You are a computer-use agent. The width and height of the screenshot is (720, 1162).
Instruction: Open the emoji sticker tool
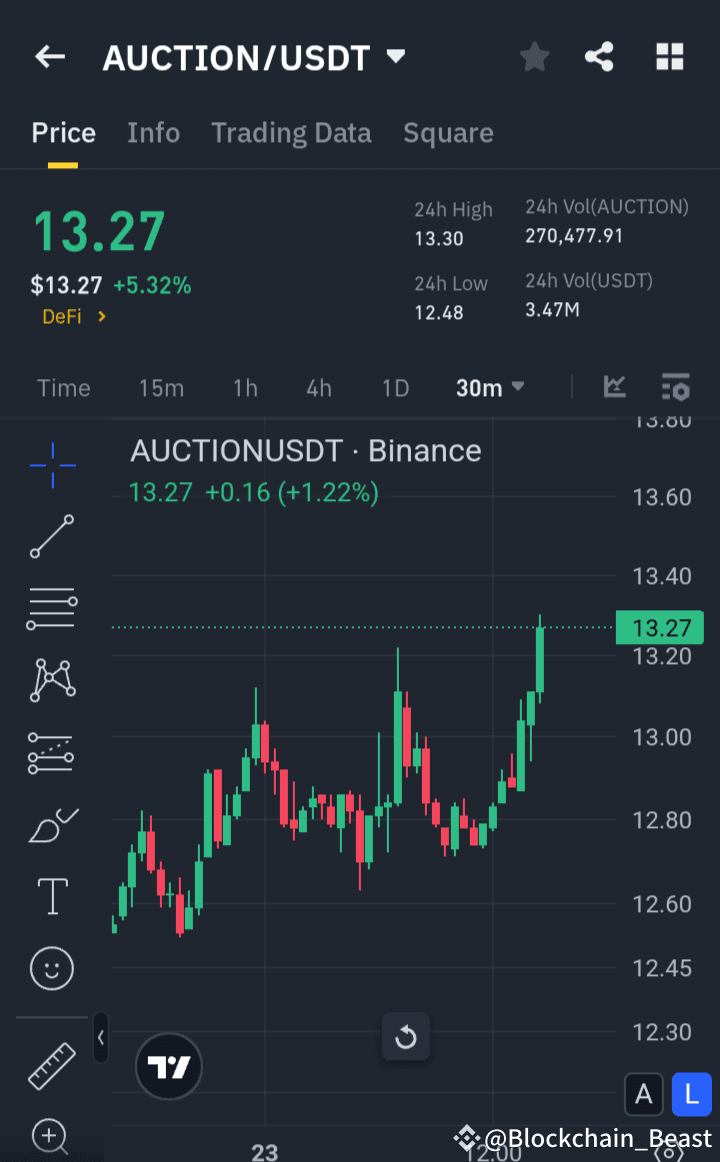[51, 968]
